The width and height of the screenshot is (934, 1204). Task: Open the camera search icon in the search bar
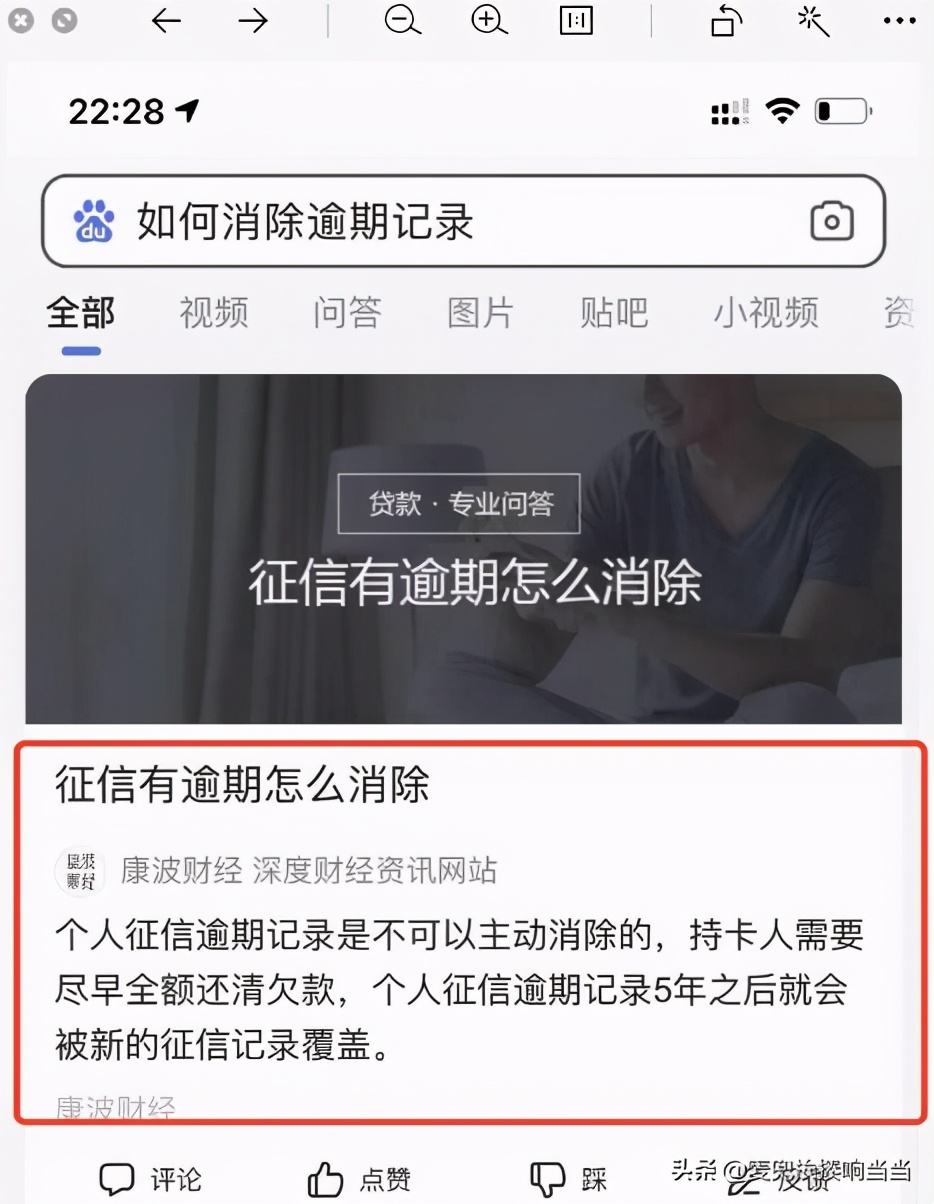point(835,221)
